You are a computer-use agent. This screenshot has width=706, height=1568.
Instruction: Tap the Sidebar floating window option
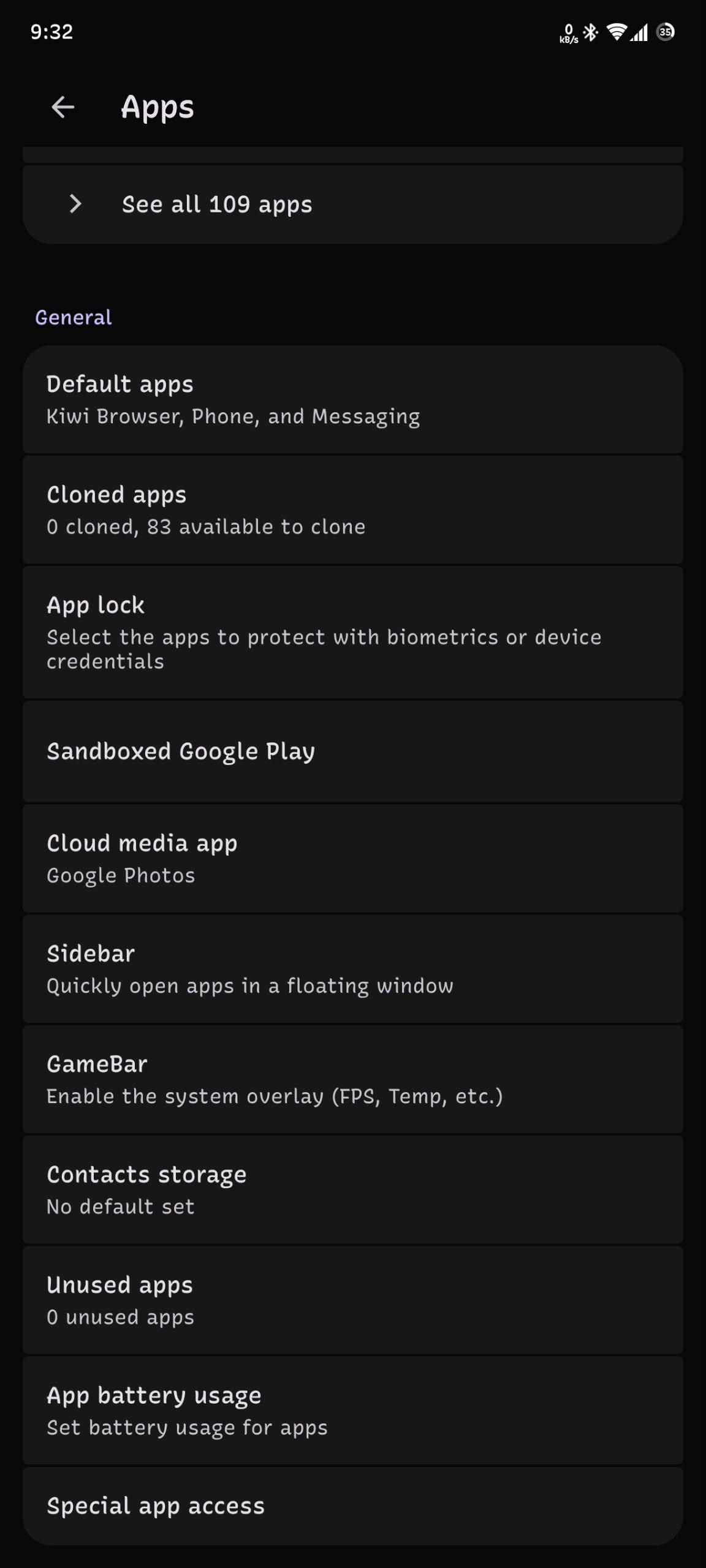353,969
